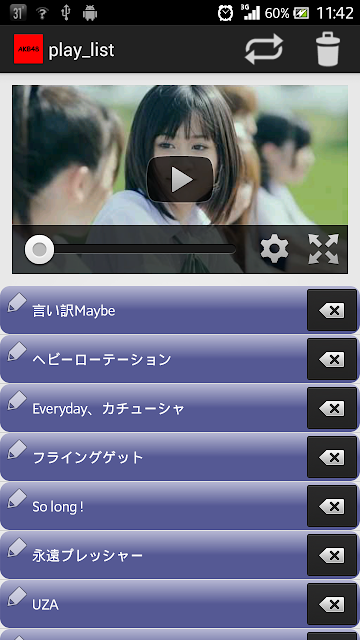This screenshot has width=360, height=640.
Task: Delete the フライングゲット entry
Action: pyautogui.click(x=332, y=458)
